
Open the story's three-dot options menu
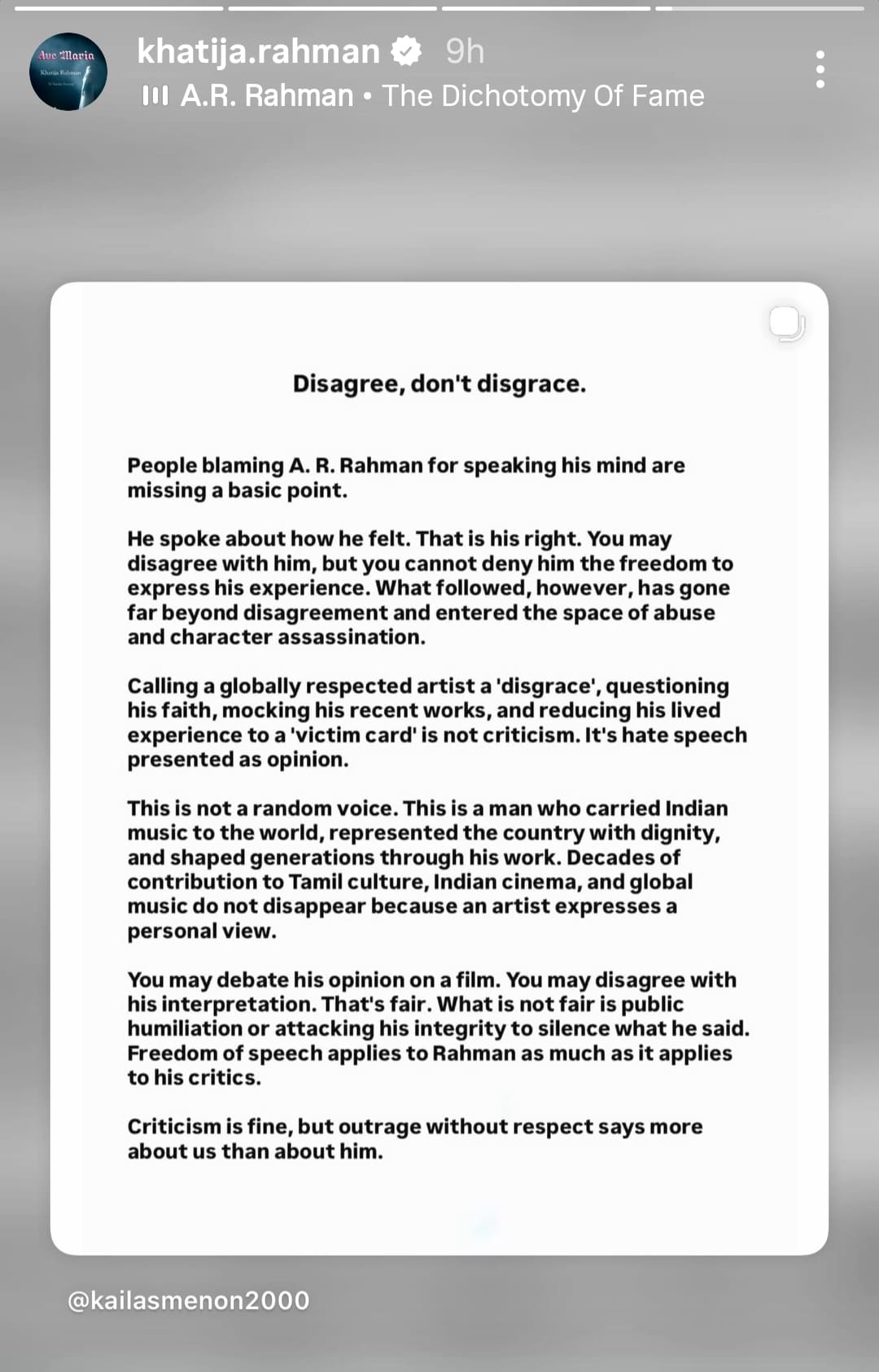tap(820, 70)
